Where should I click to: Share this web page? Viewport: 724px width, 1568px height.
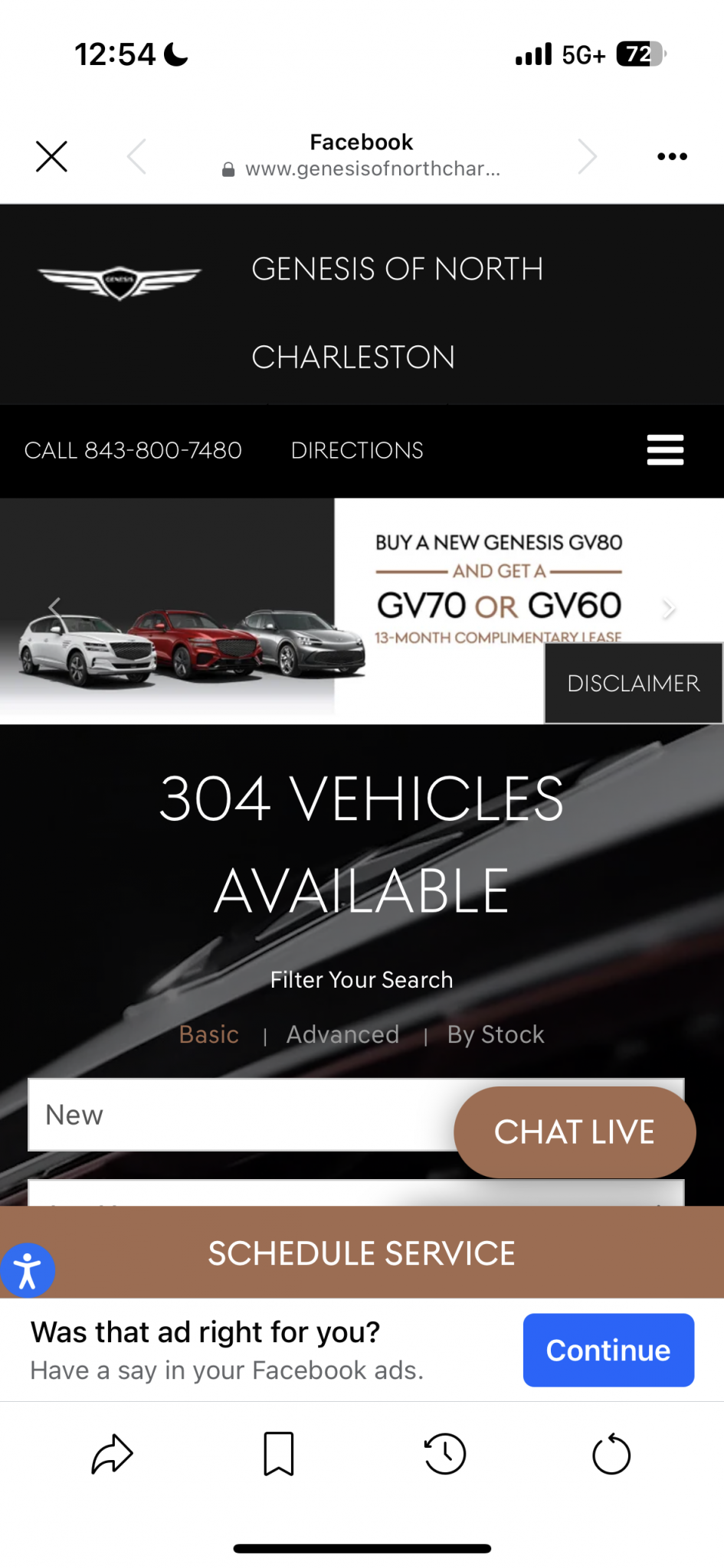pyautogui.click(x=112, y=1454)
